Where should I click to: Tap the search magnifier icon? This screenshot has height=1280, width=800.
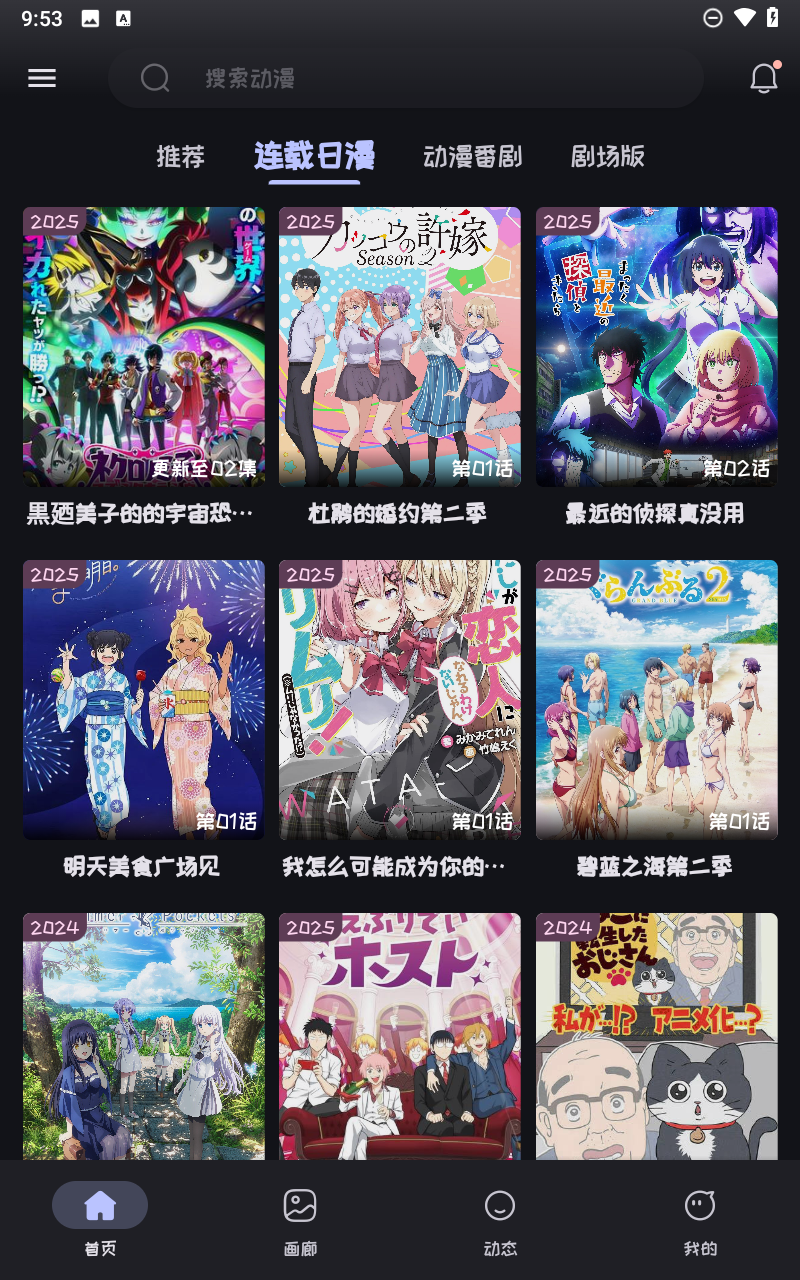[x=155, y=78]
